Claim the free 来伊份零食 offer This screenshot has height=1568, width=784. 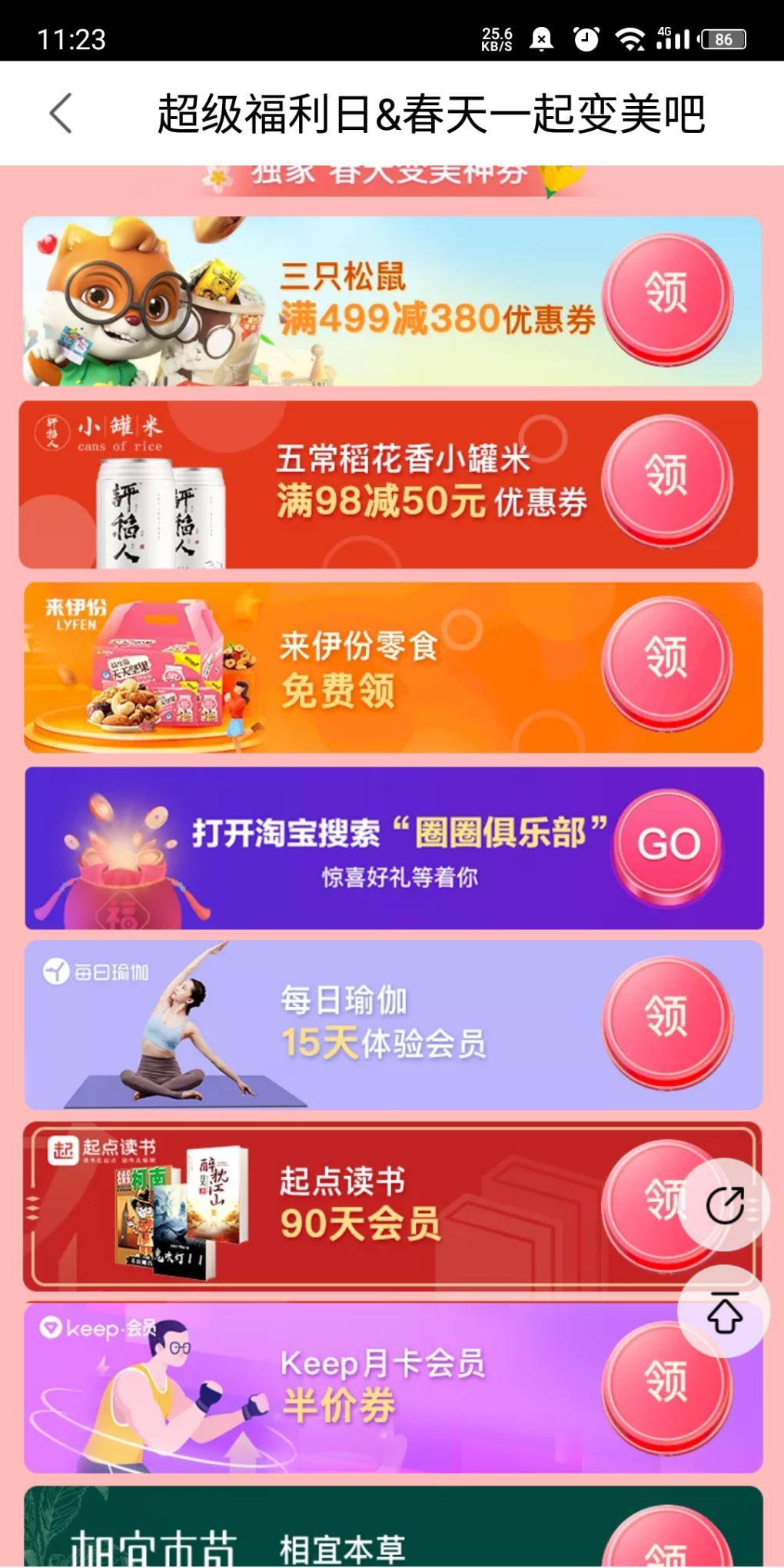point(666,660)
